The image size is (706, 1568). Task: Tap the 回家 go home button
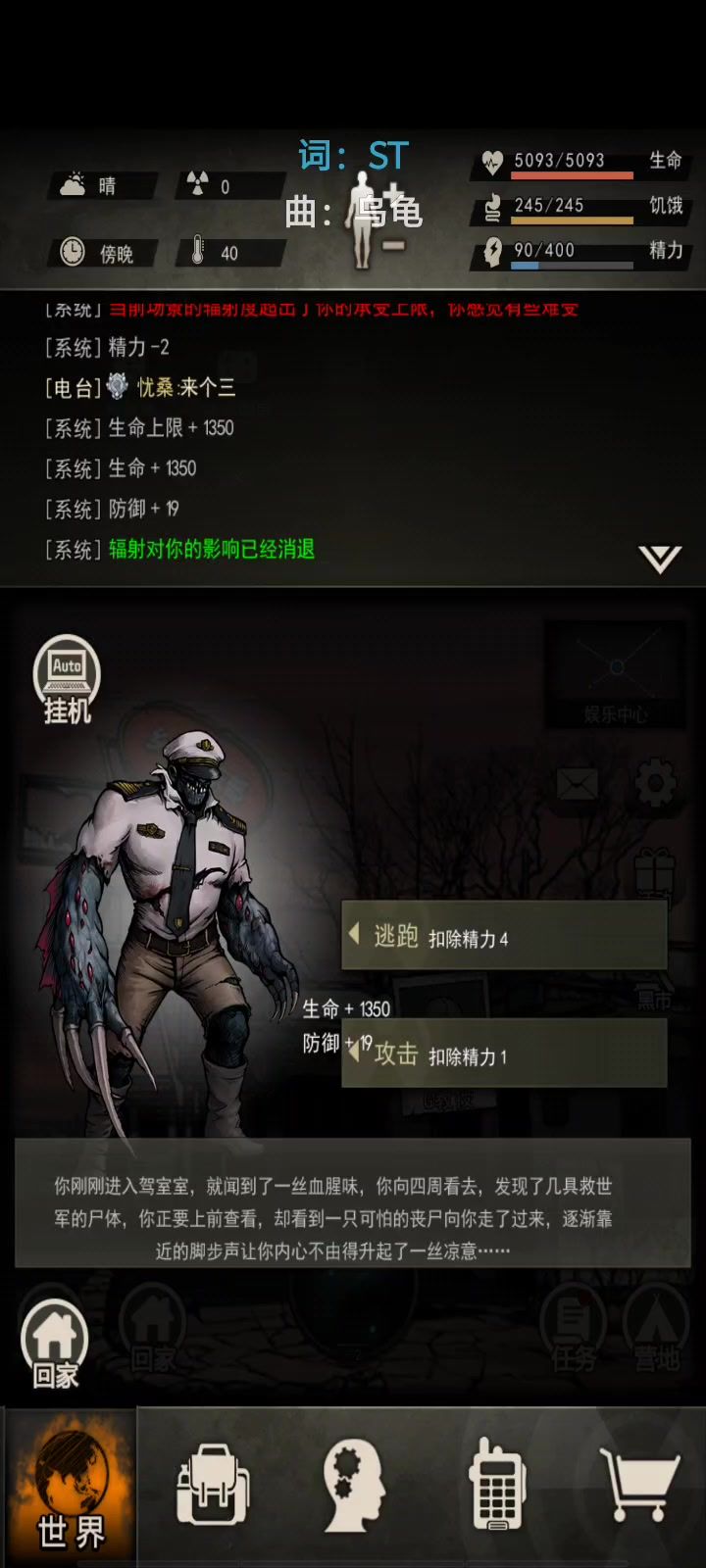55,1345
